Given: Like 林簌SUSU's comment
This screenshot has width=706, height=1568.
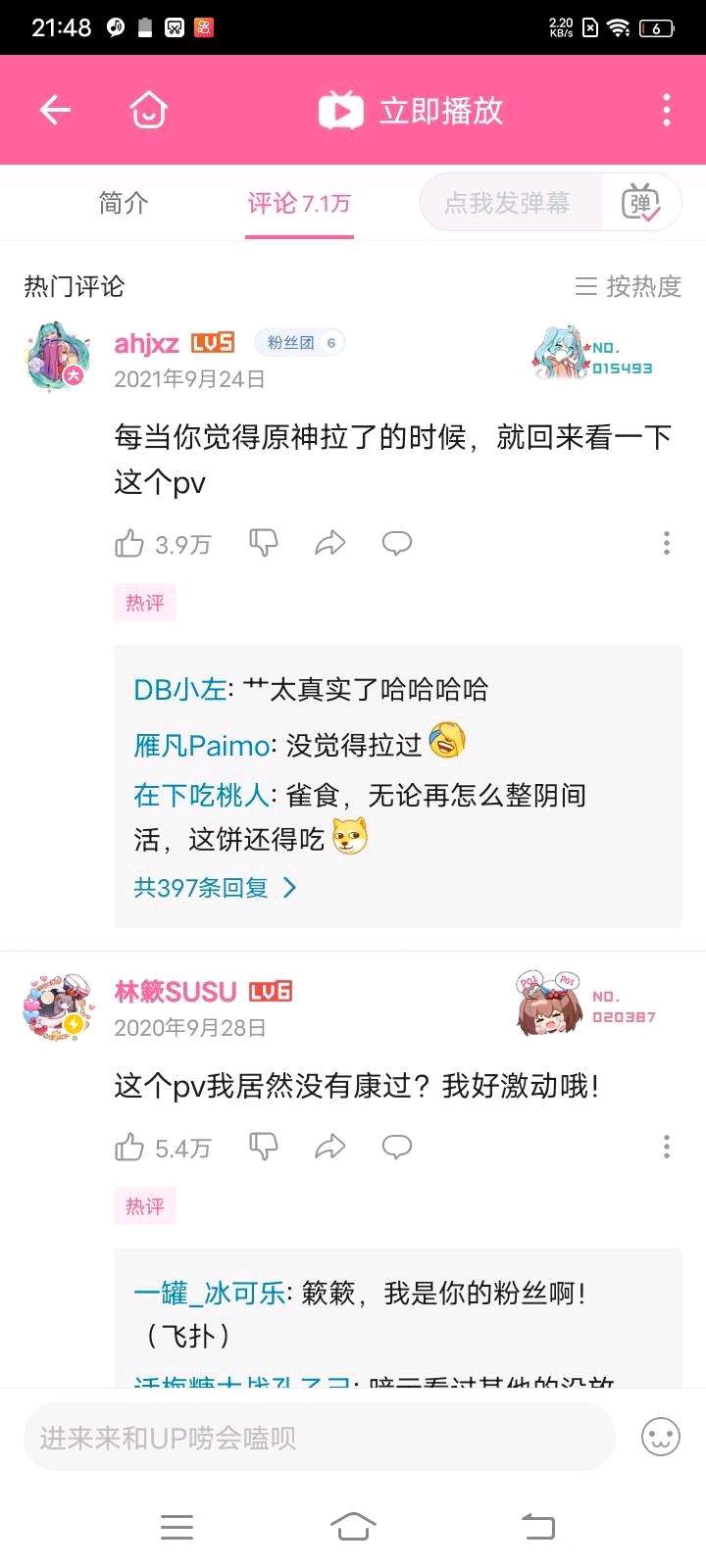Looking at the screenshot, I should (x=129, y=1148).
